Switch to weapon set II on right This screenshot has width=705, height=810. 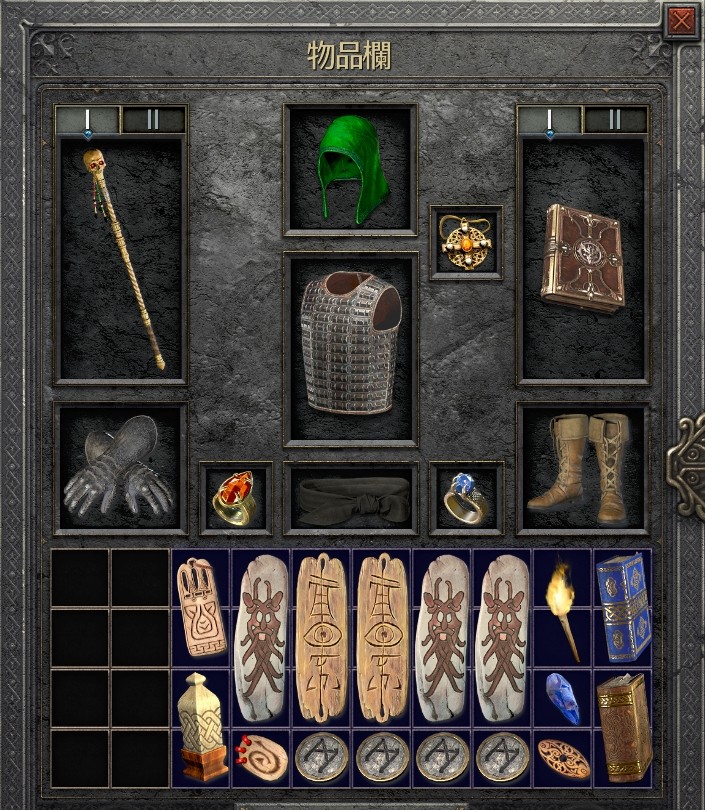(615, 119)
